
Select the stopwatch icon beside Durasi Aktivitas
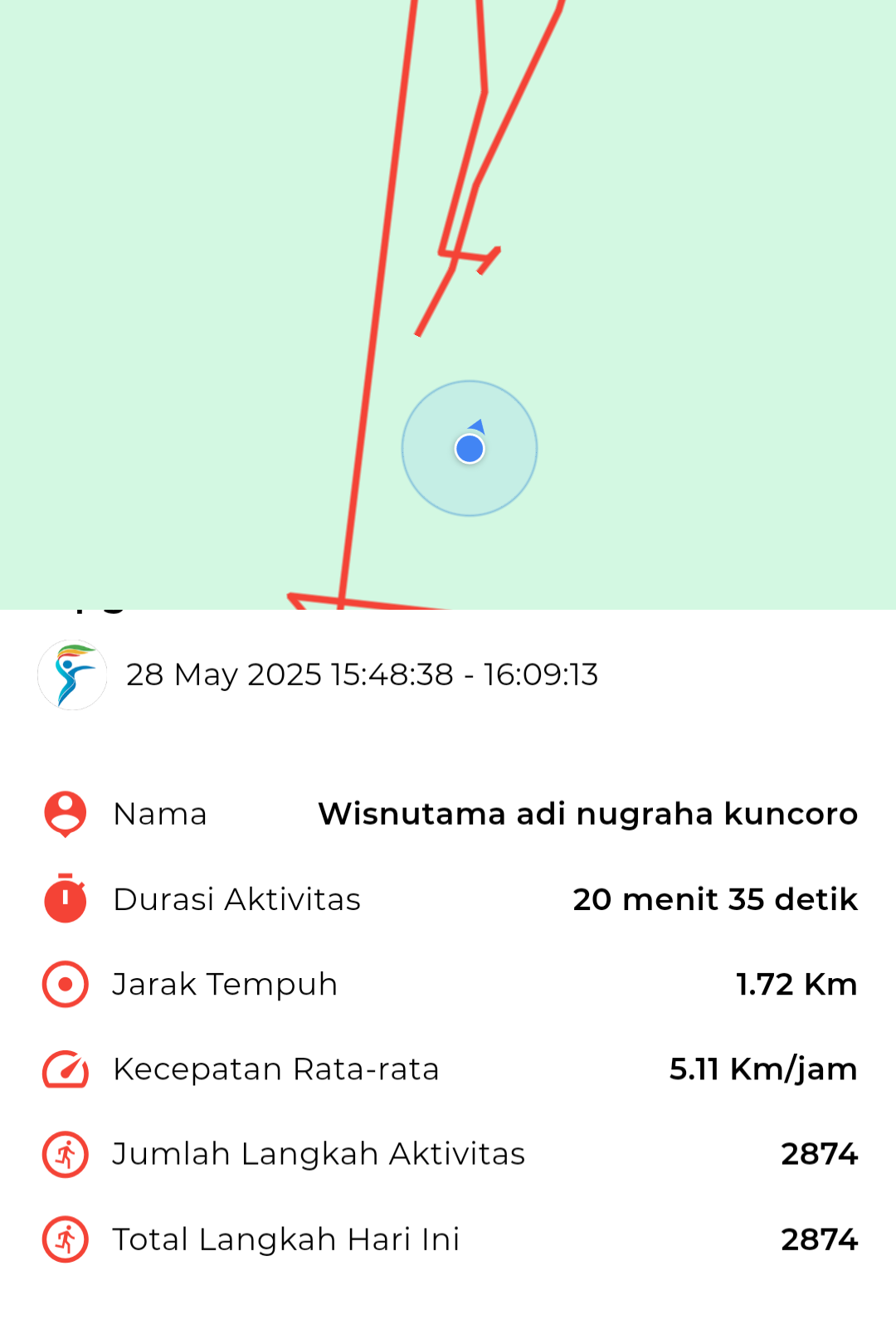(x=64, y=898)
